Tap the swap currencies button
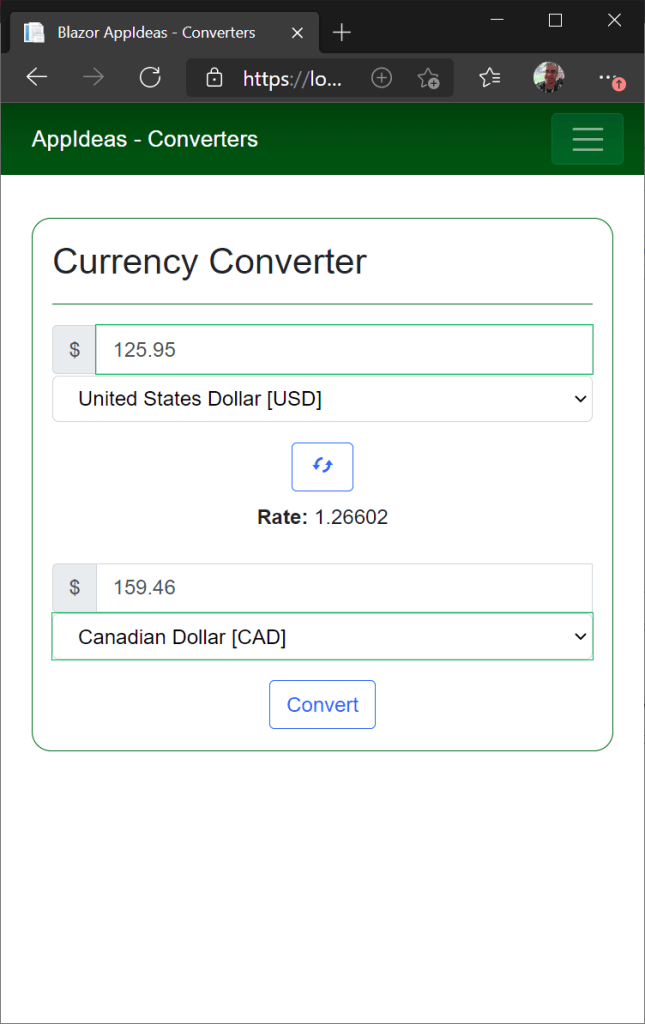 (322, 466)
